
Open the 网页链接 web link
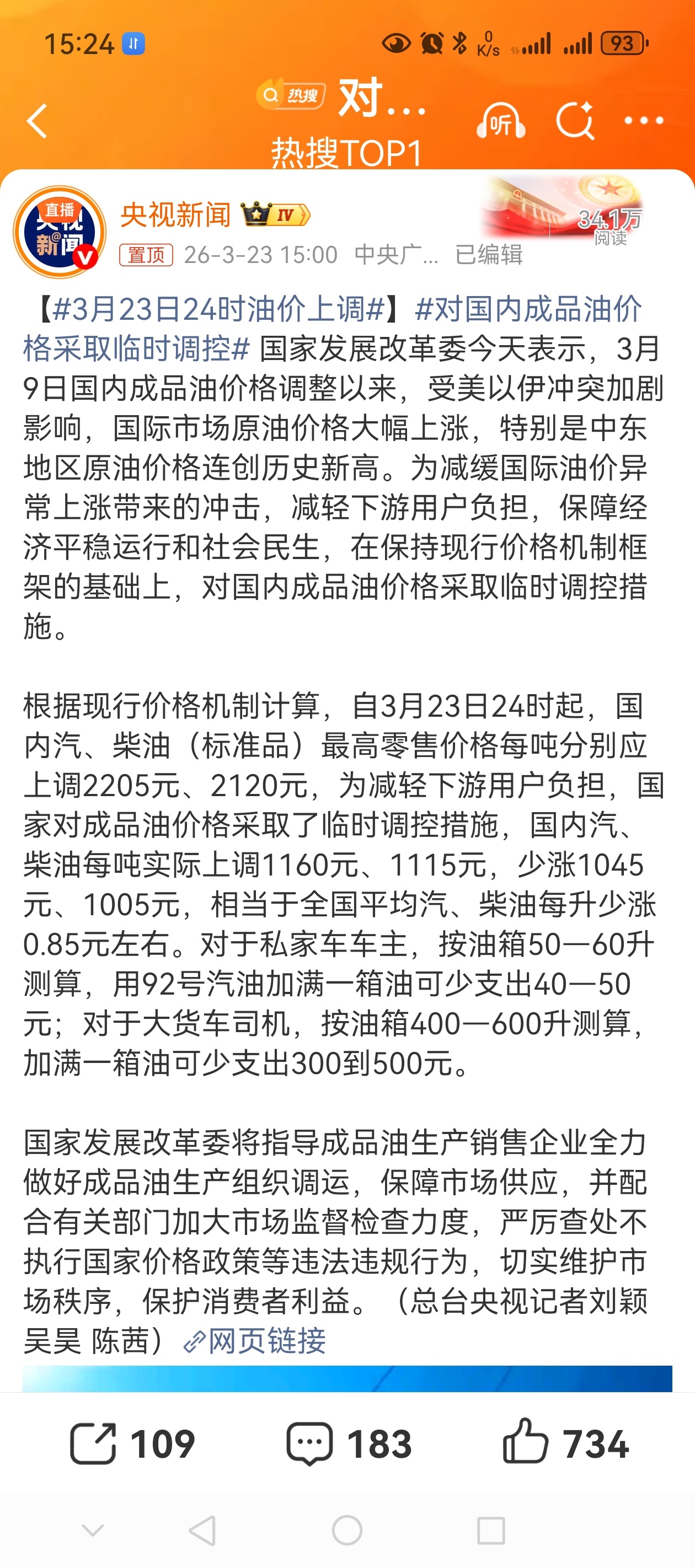point(256,1341)
